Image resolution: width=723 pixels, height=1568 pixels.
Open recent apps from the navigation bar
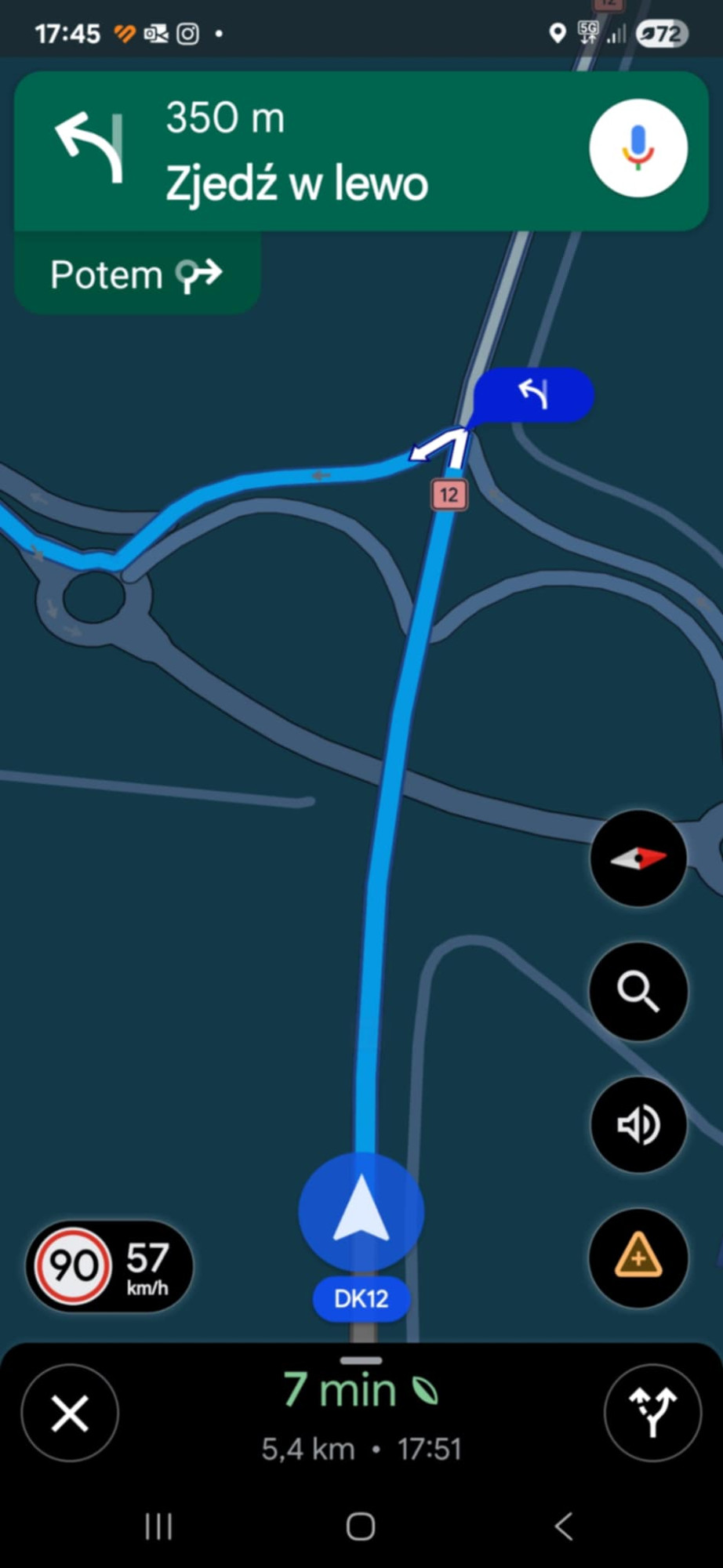[x=158, y=1526]
